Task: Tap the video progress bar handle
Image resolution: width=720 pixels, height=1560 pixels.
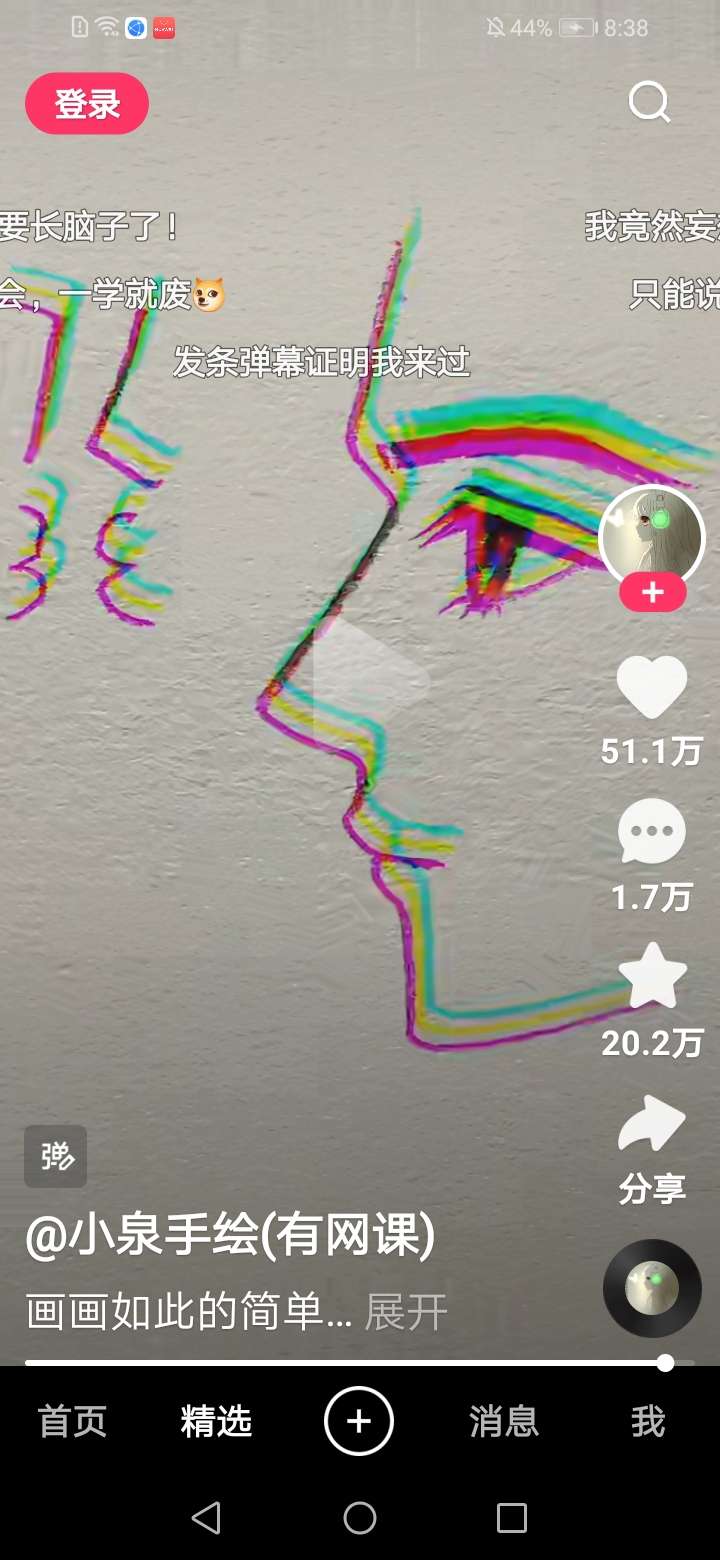Action: [x=665, y=1362]
